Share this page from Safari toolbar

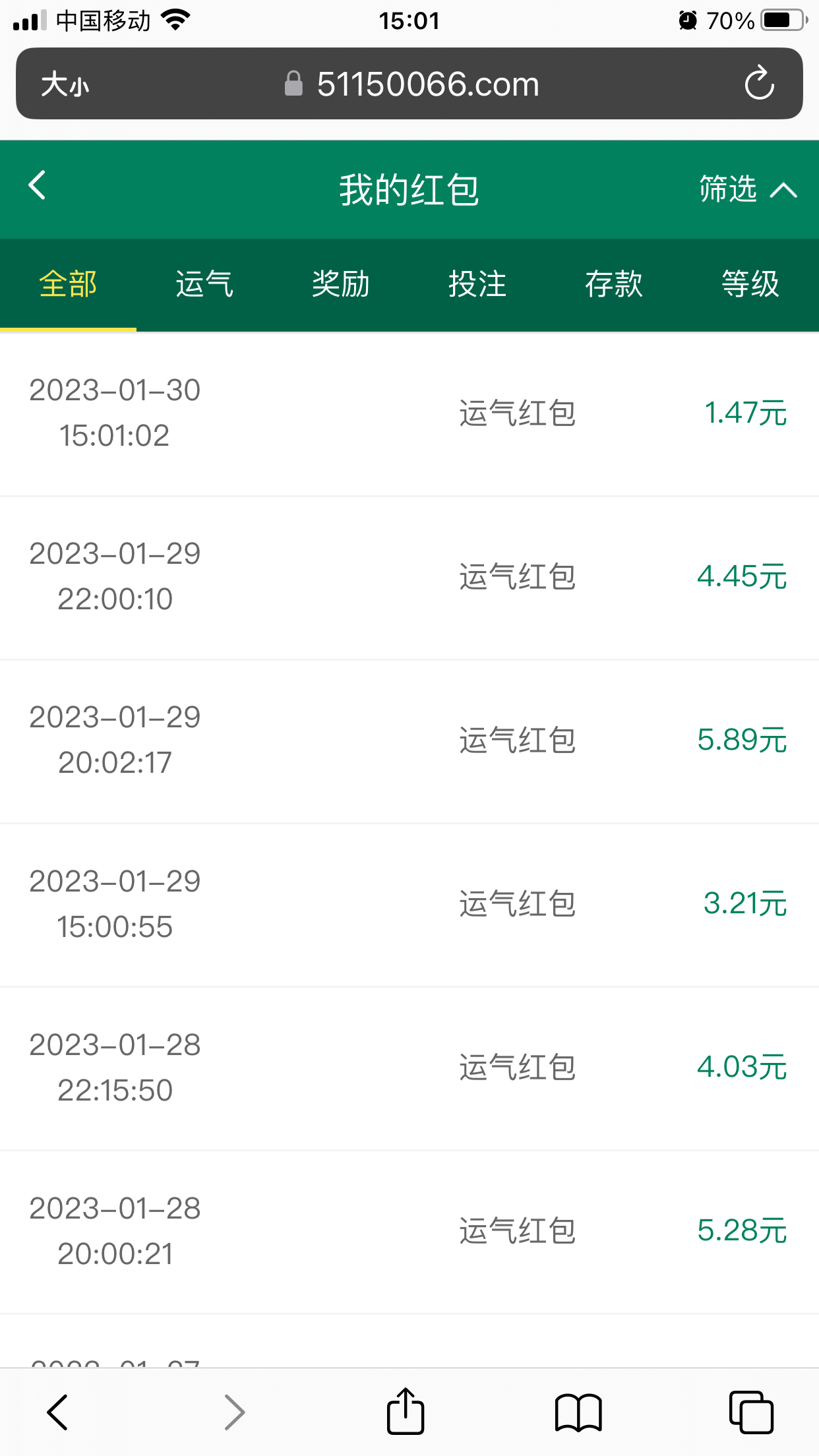(x=405, y=1412)
